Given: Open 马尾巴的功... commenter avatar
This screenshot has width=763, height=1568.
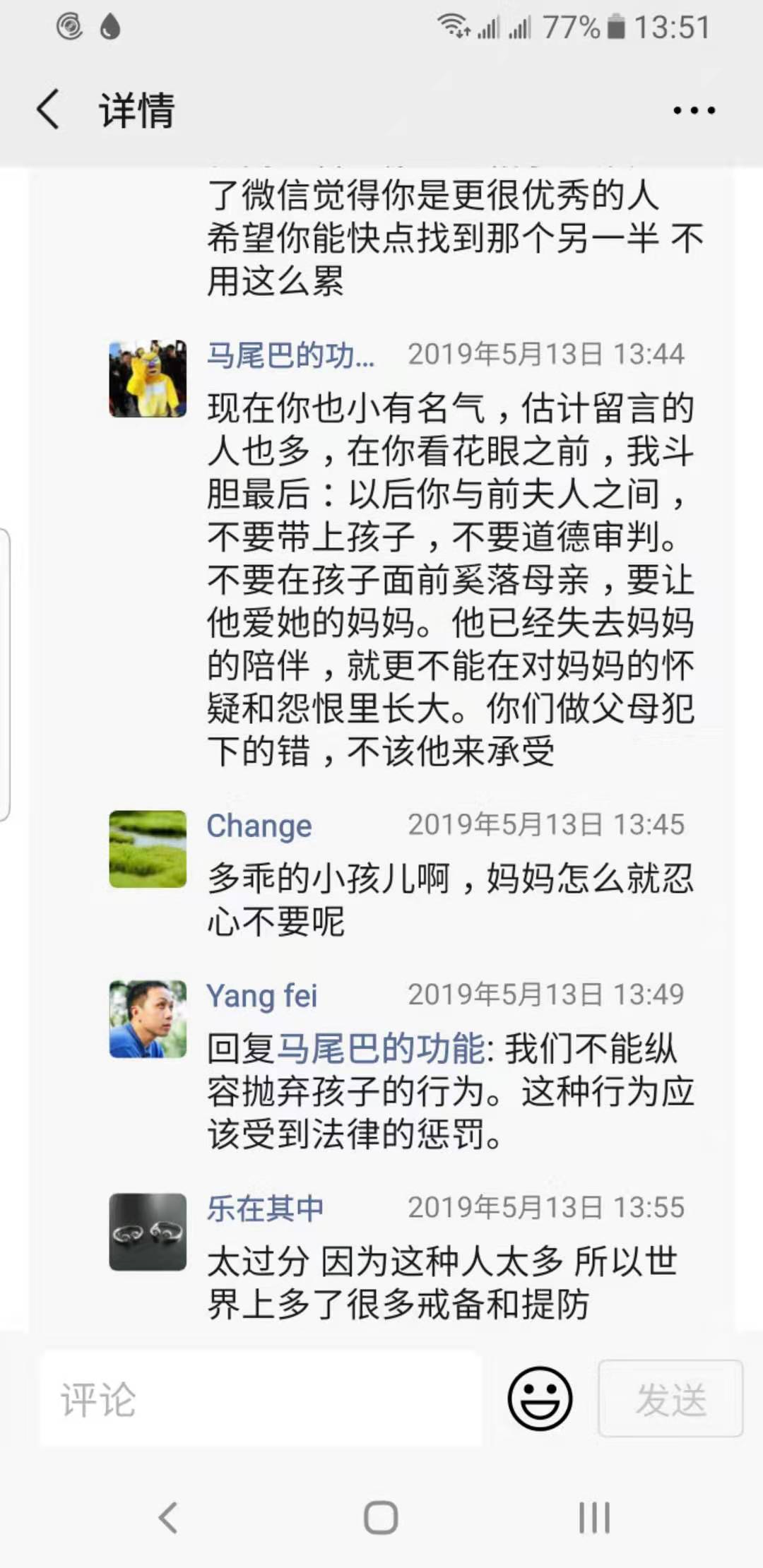Looking at the screenshot, I should point(148,379).
